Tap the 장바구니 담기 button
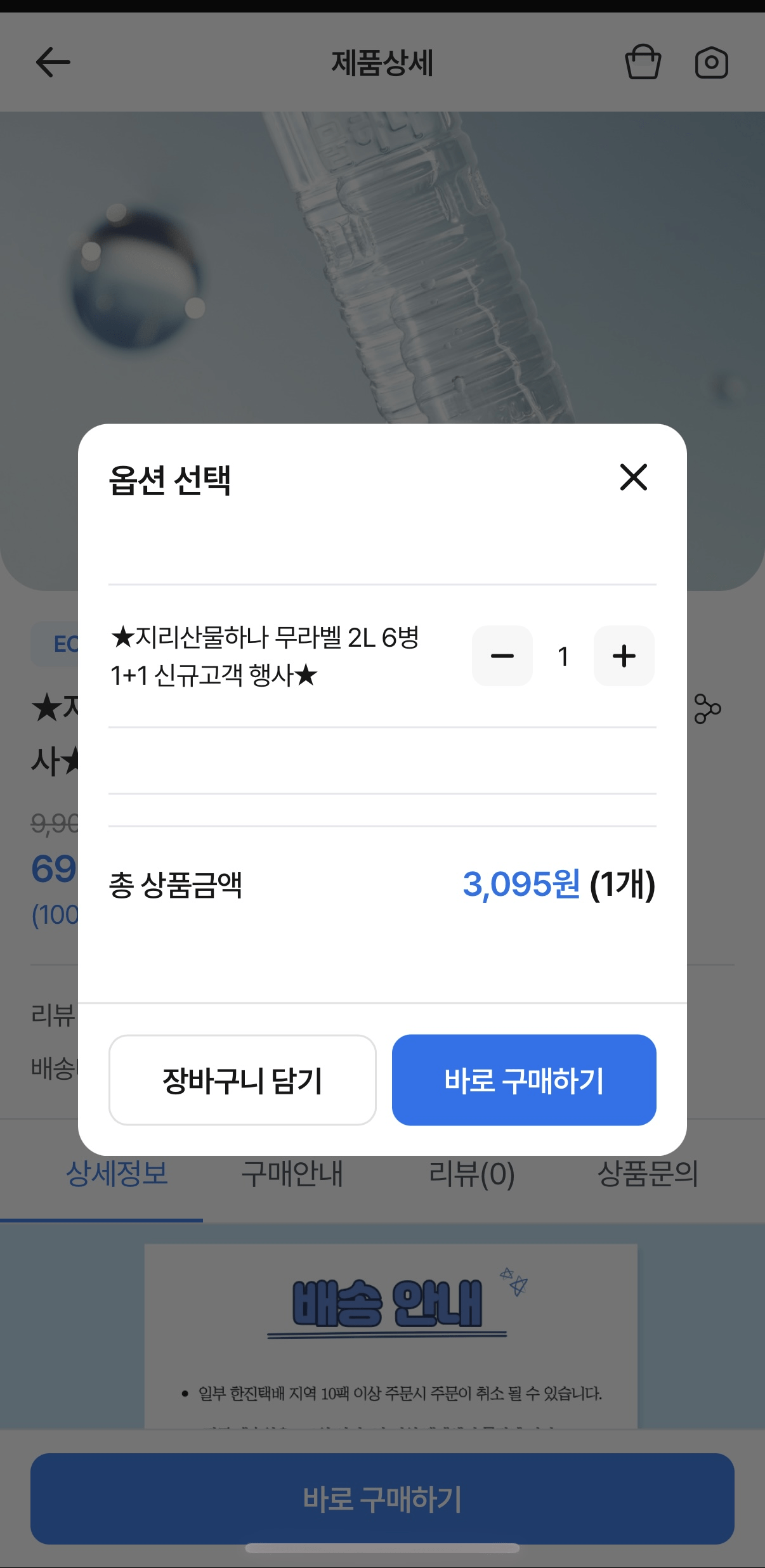The height and width of the screenshot is (1568, 765). tap(242, 1079)
